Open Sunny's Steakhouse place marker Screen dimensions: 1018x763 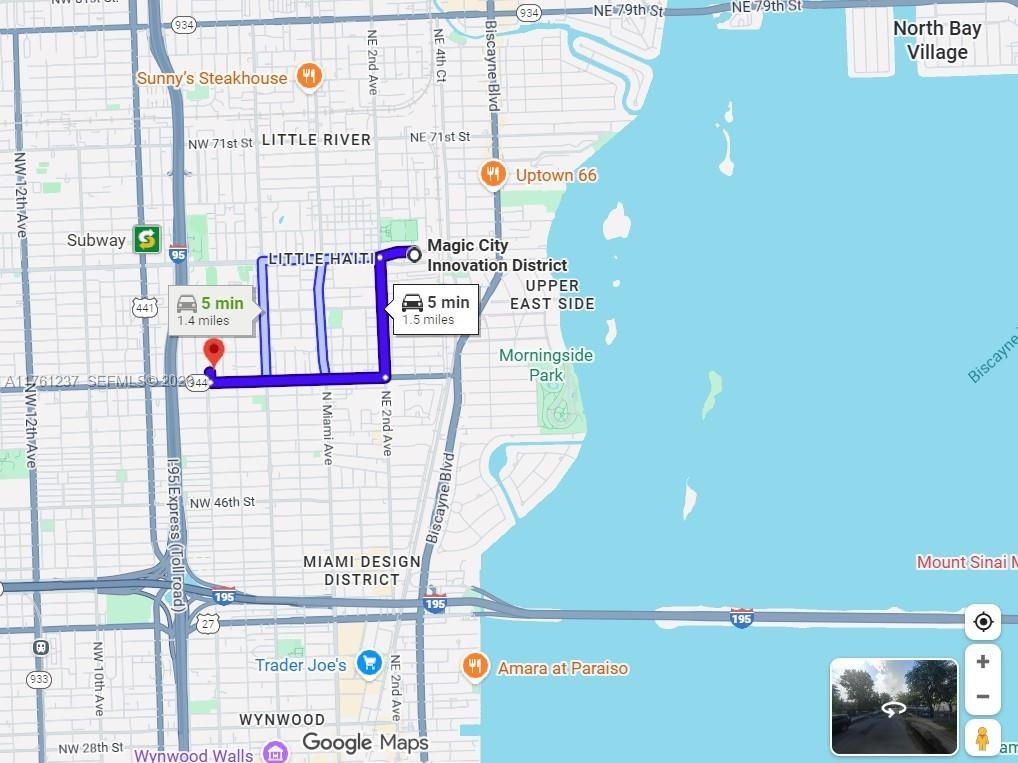click(310, 77)
